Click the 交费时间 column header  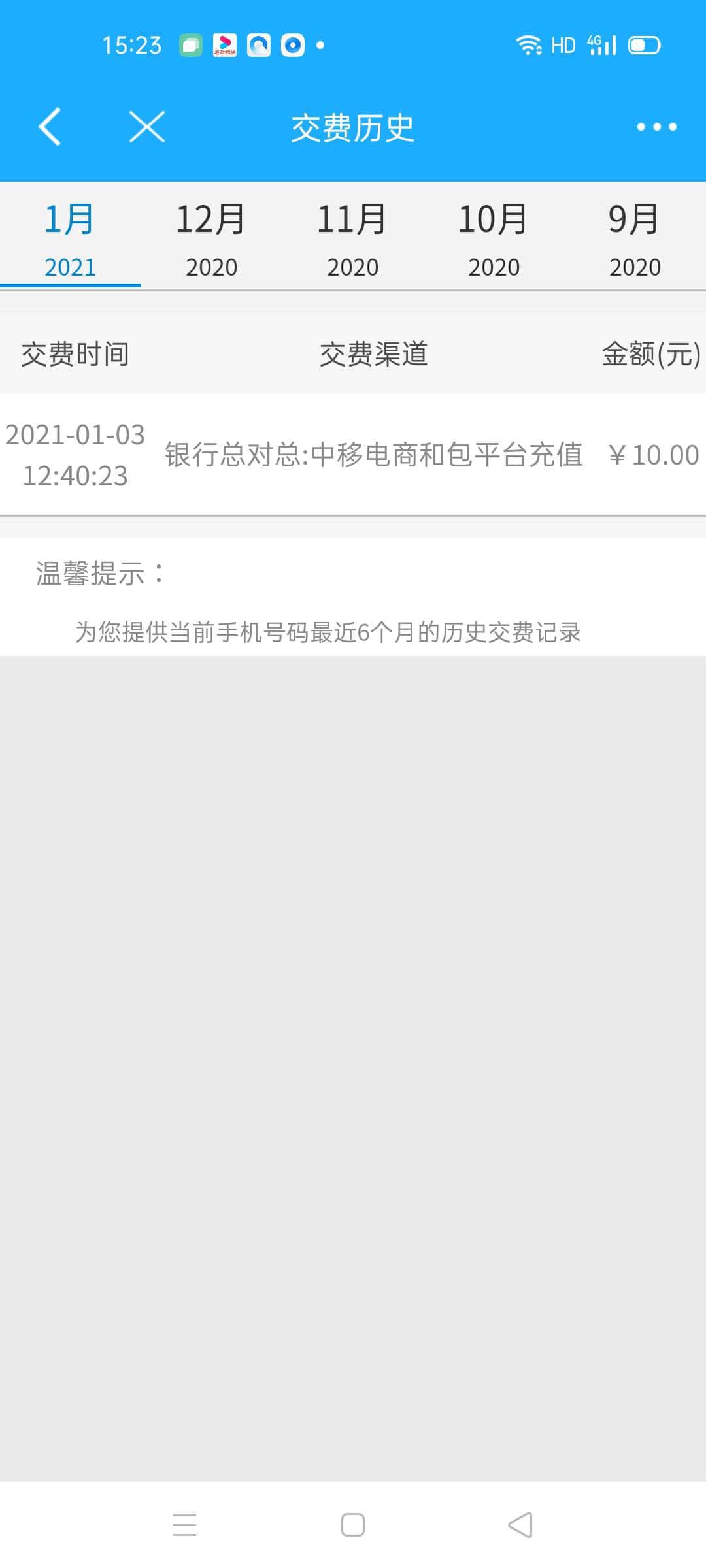tap(75, 354)
